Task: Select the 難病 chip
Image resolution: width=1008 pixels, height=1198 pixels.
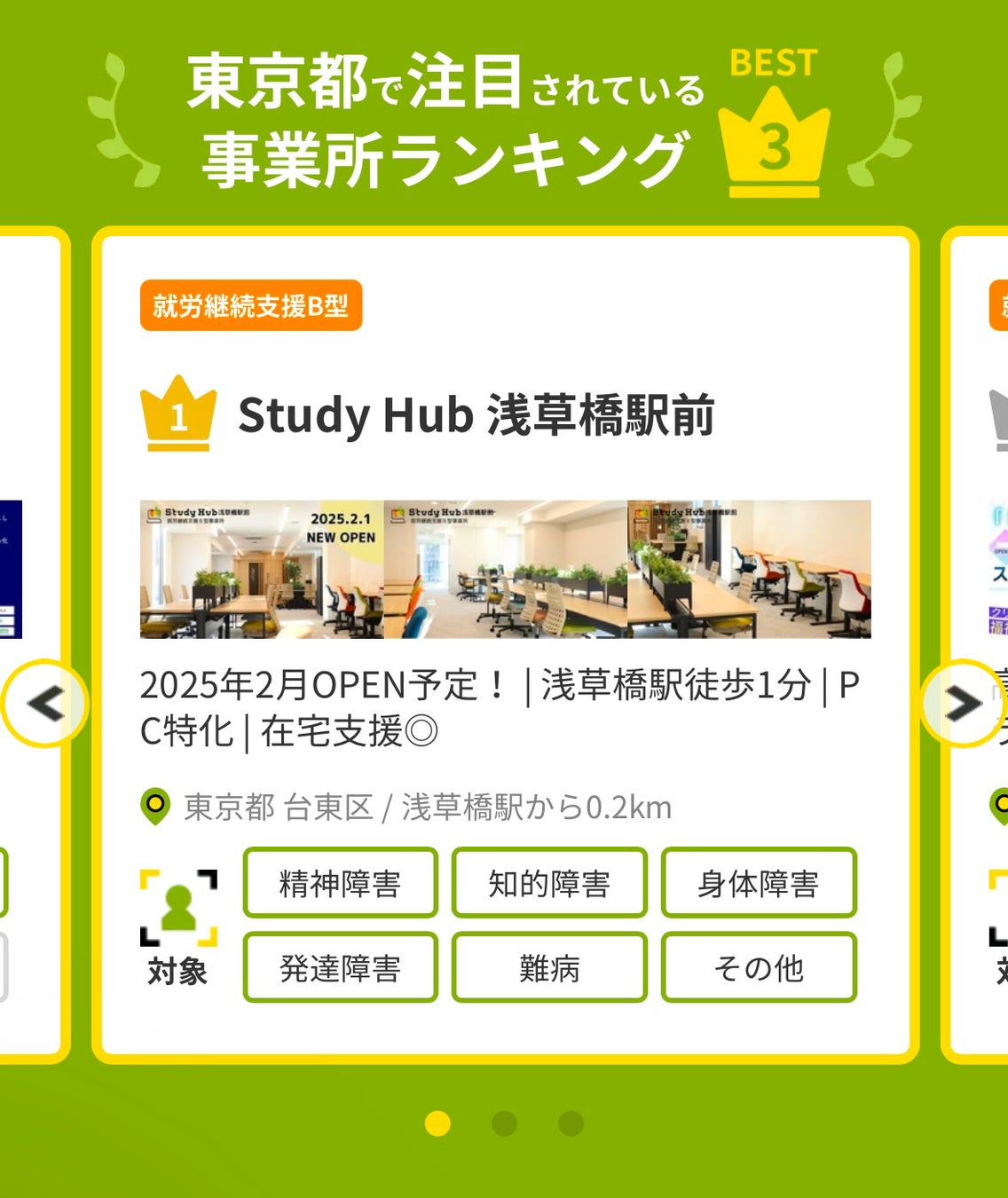Action: click(x=549, y=967)
